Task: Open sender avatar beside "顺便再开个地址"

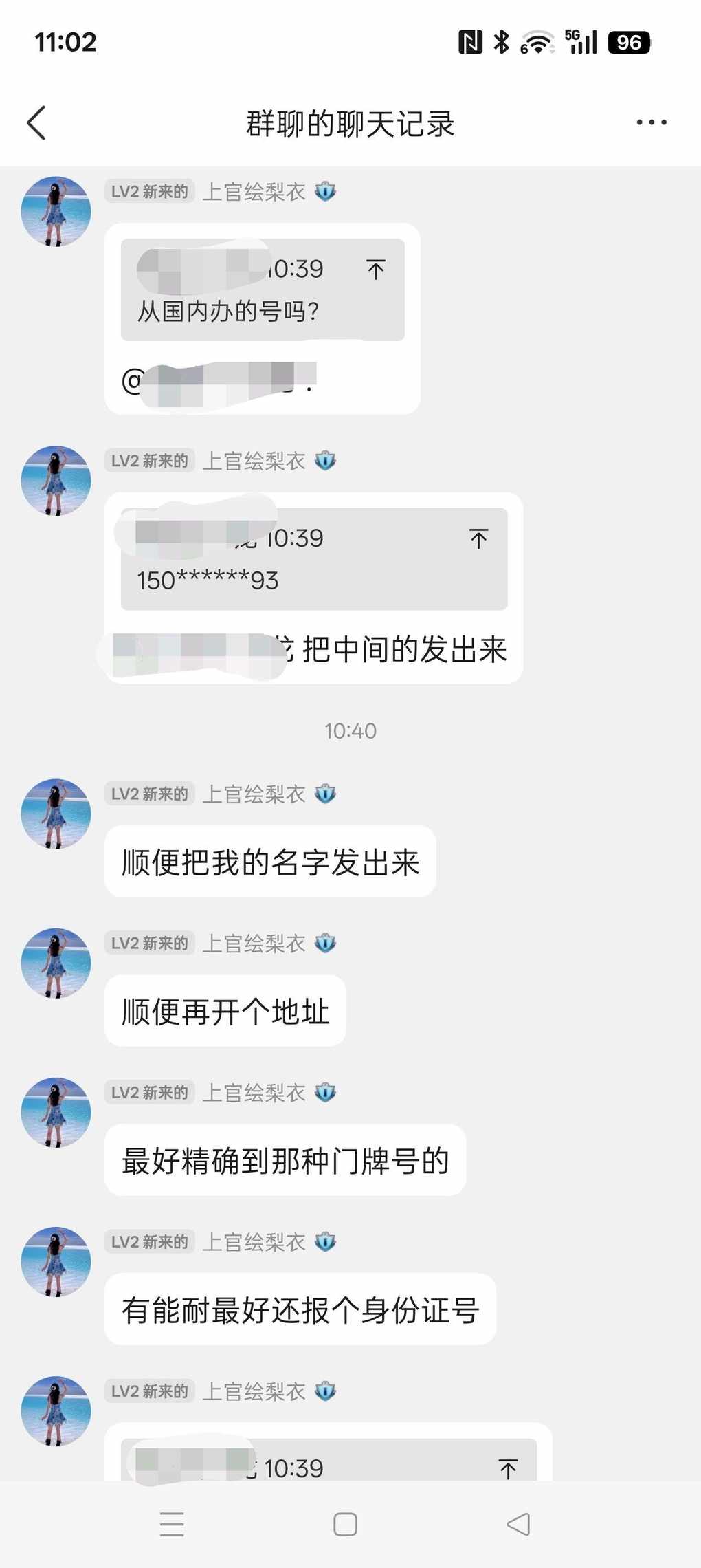Action: [56, 963]
